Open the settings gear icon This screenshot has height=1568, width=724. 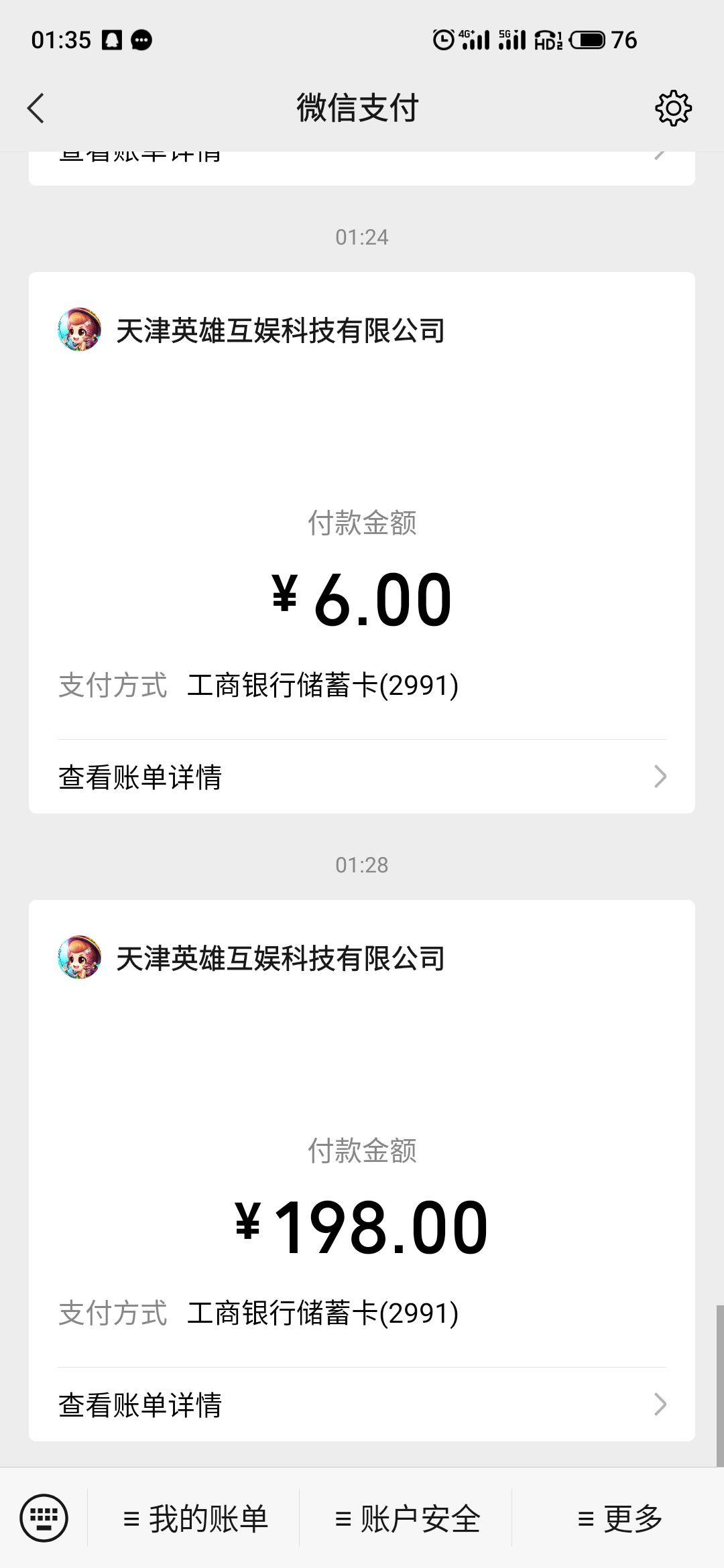coord(672,109)
